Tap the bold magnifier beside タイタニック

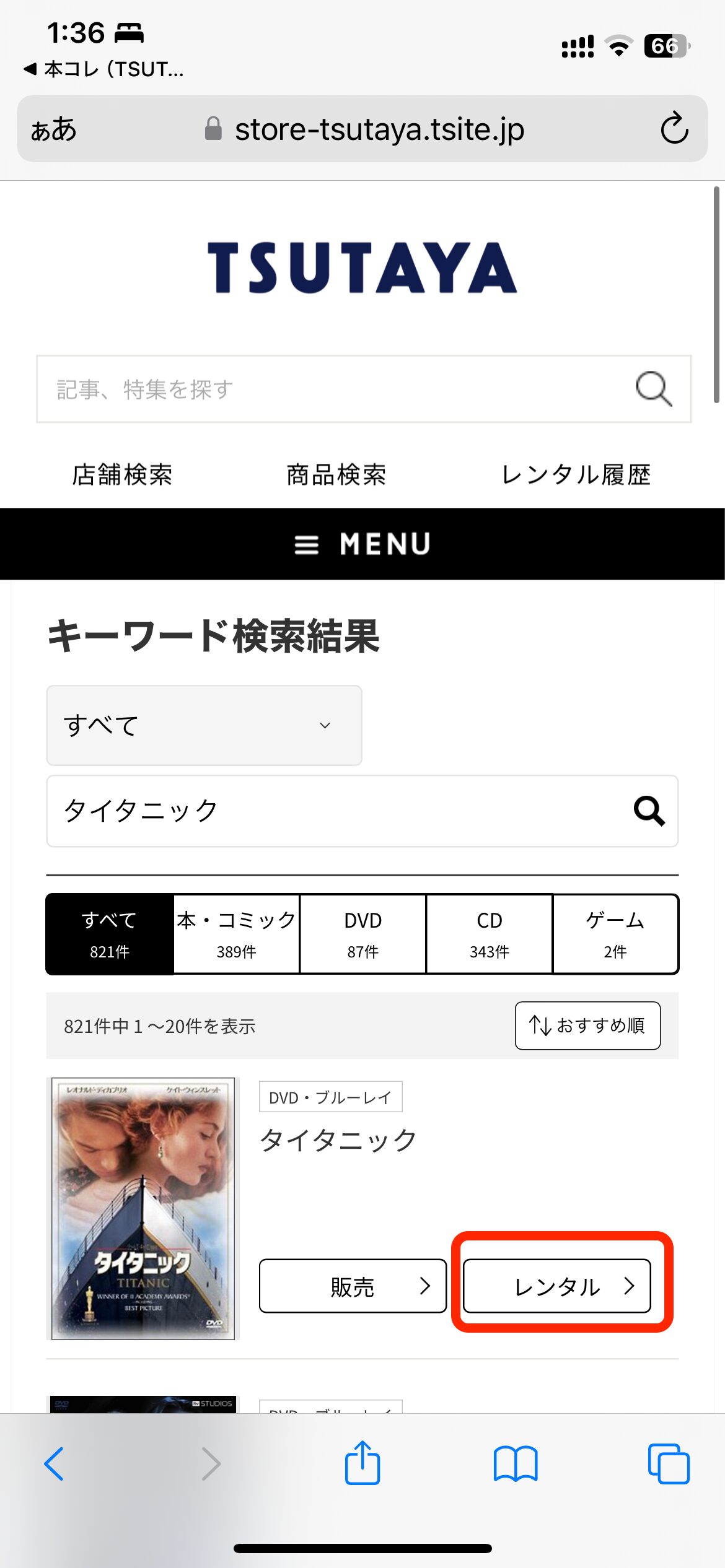tap(649, 811)
